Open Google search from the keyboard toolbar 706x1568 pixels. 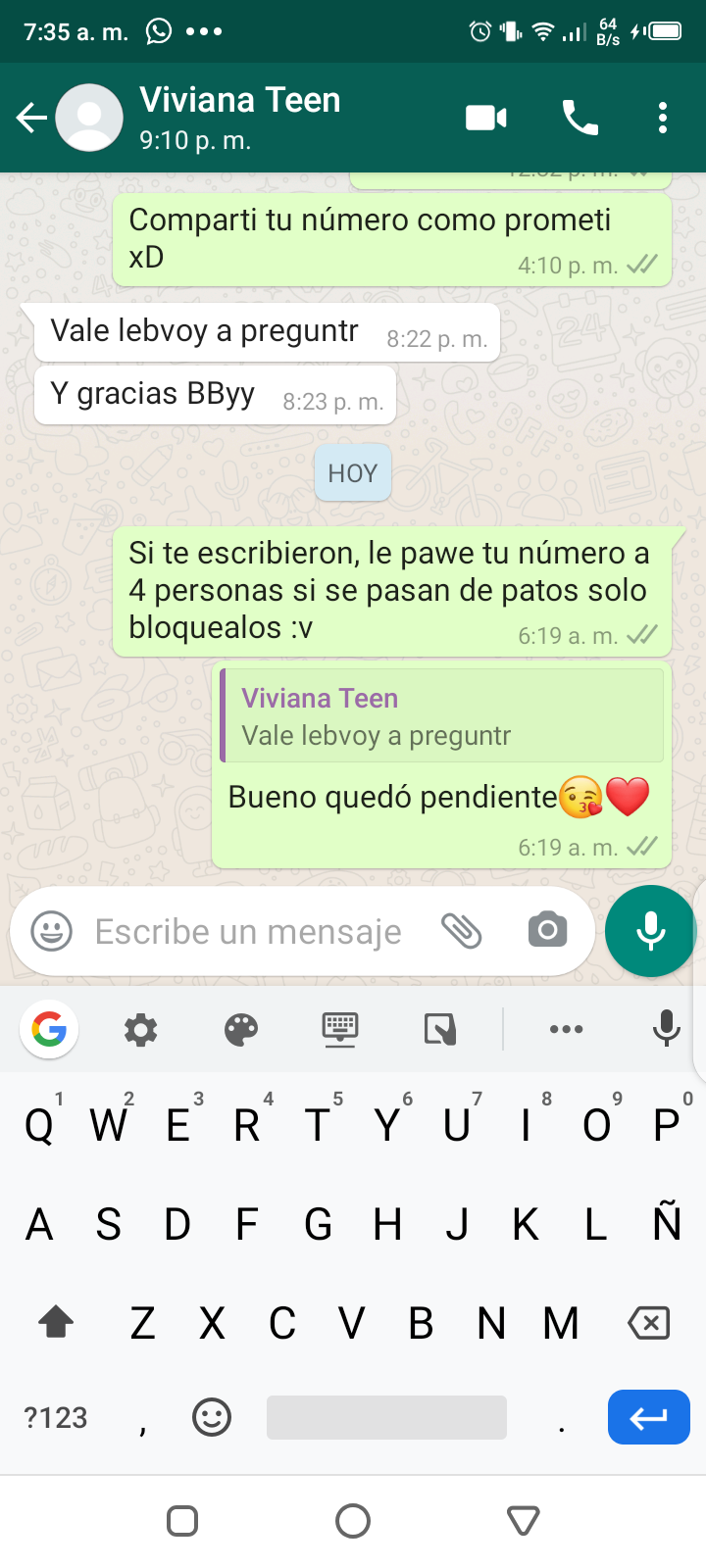(49, 1029)
